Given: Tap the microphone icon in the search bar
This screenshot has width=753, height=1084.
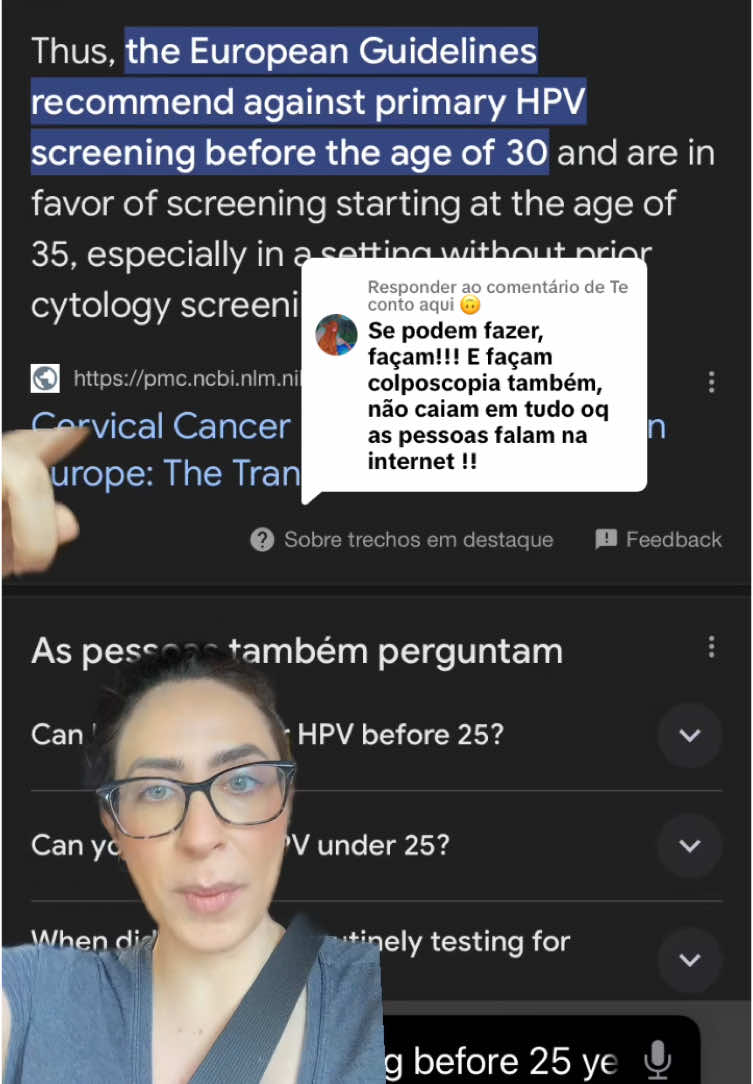Looking at the screenshot, I should tap(660, 1058).
